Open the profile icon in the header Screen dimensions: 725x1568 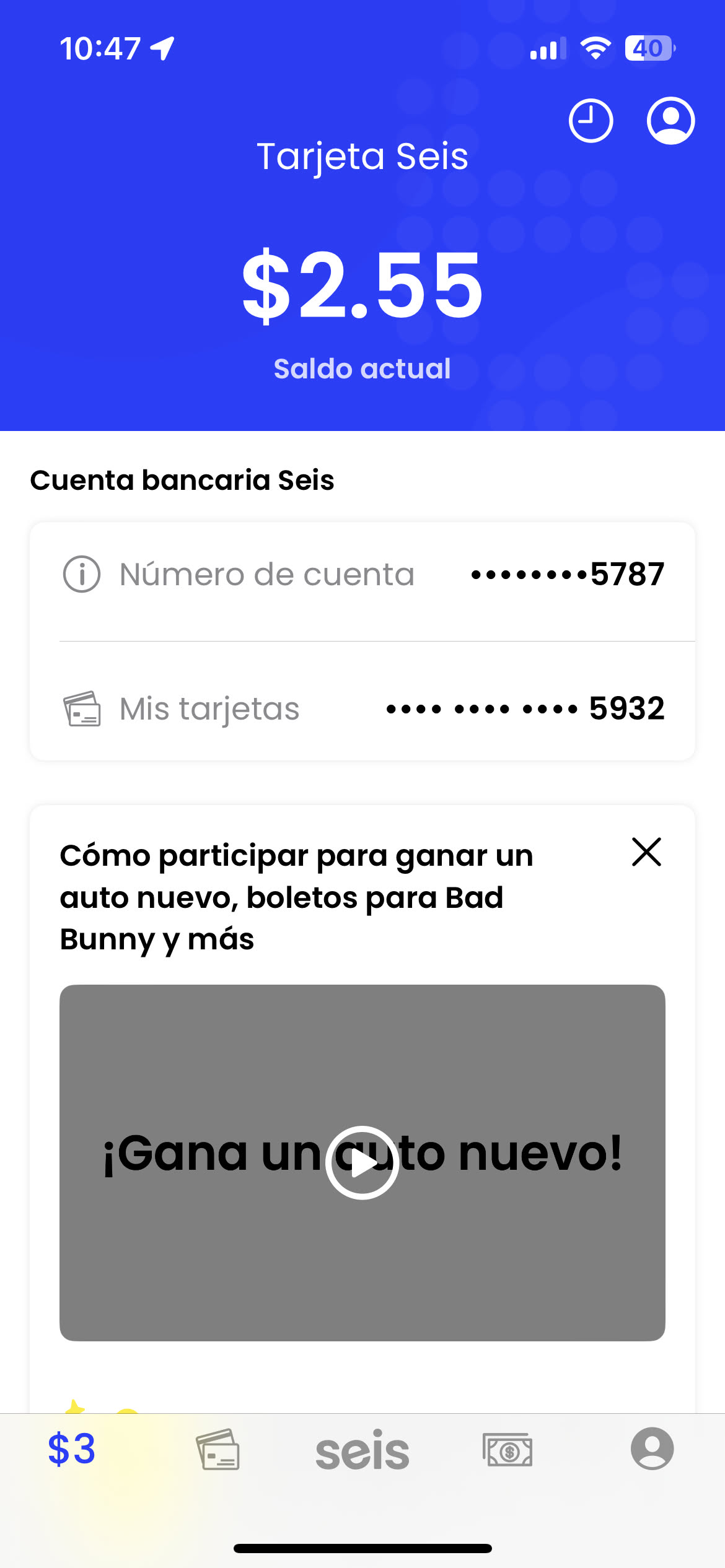(670, 121)
